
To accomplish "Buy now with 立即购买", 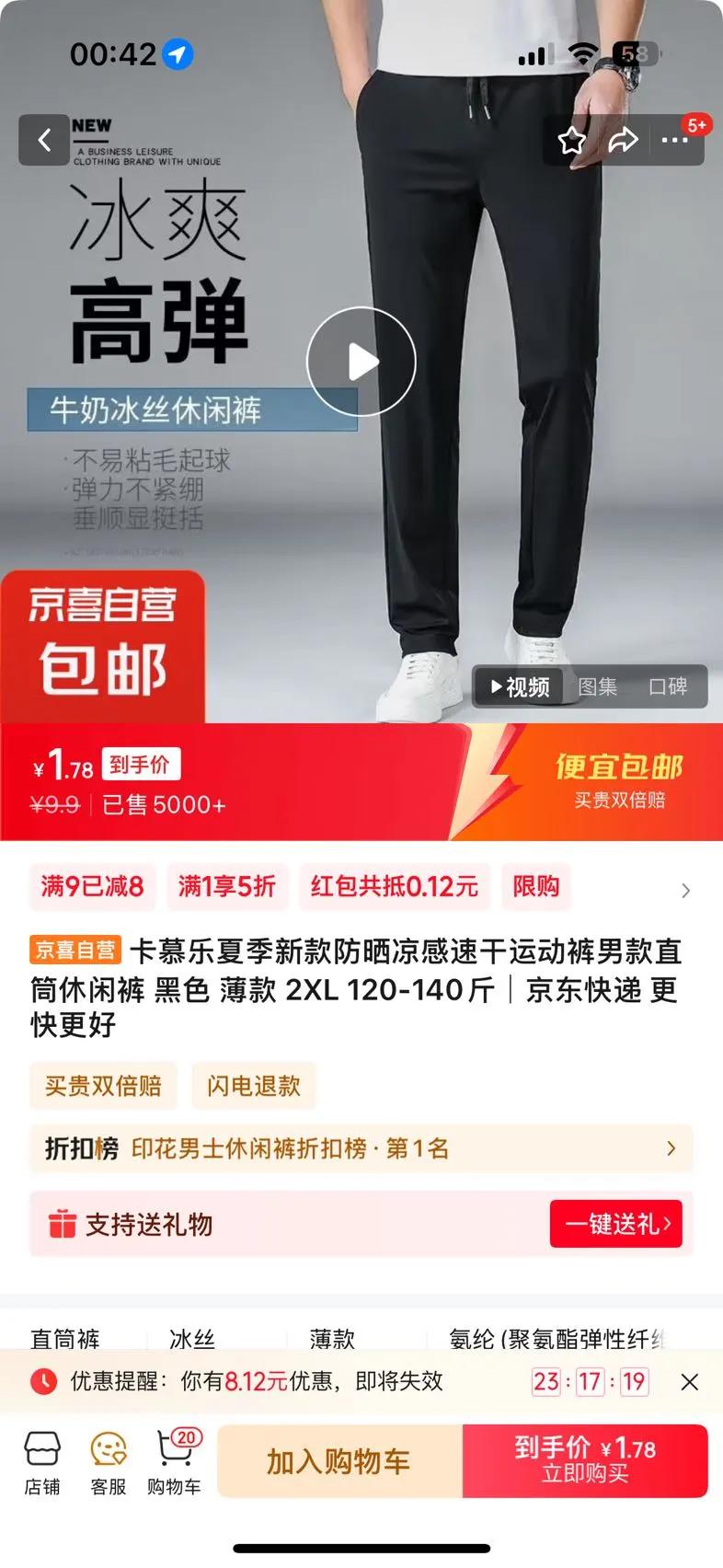I will [585, 1461].
